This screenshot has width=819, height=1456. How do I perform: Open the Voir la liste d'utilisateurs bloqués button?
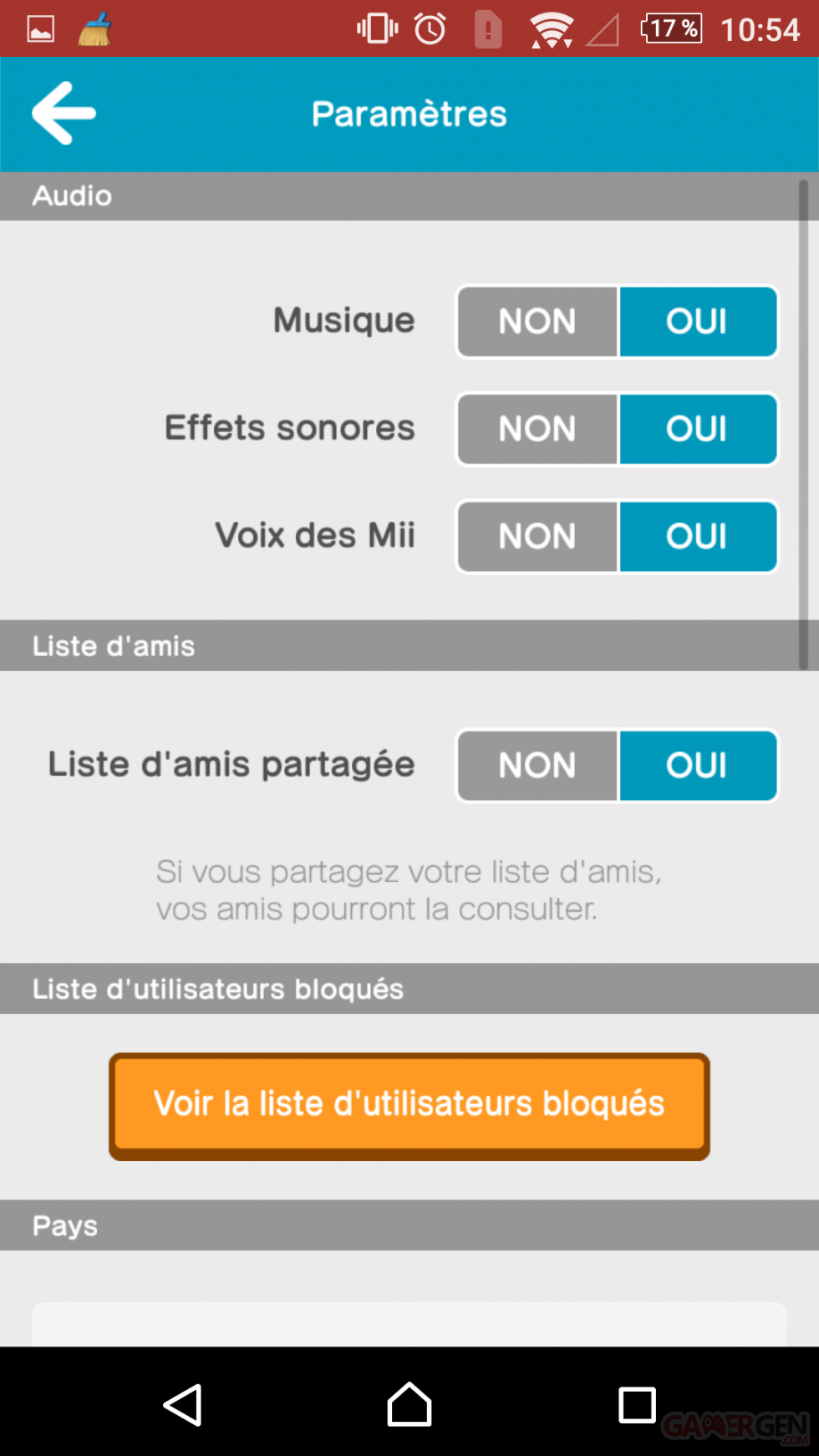(409, 1104)
